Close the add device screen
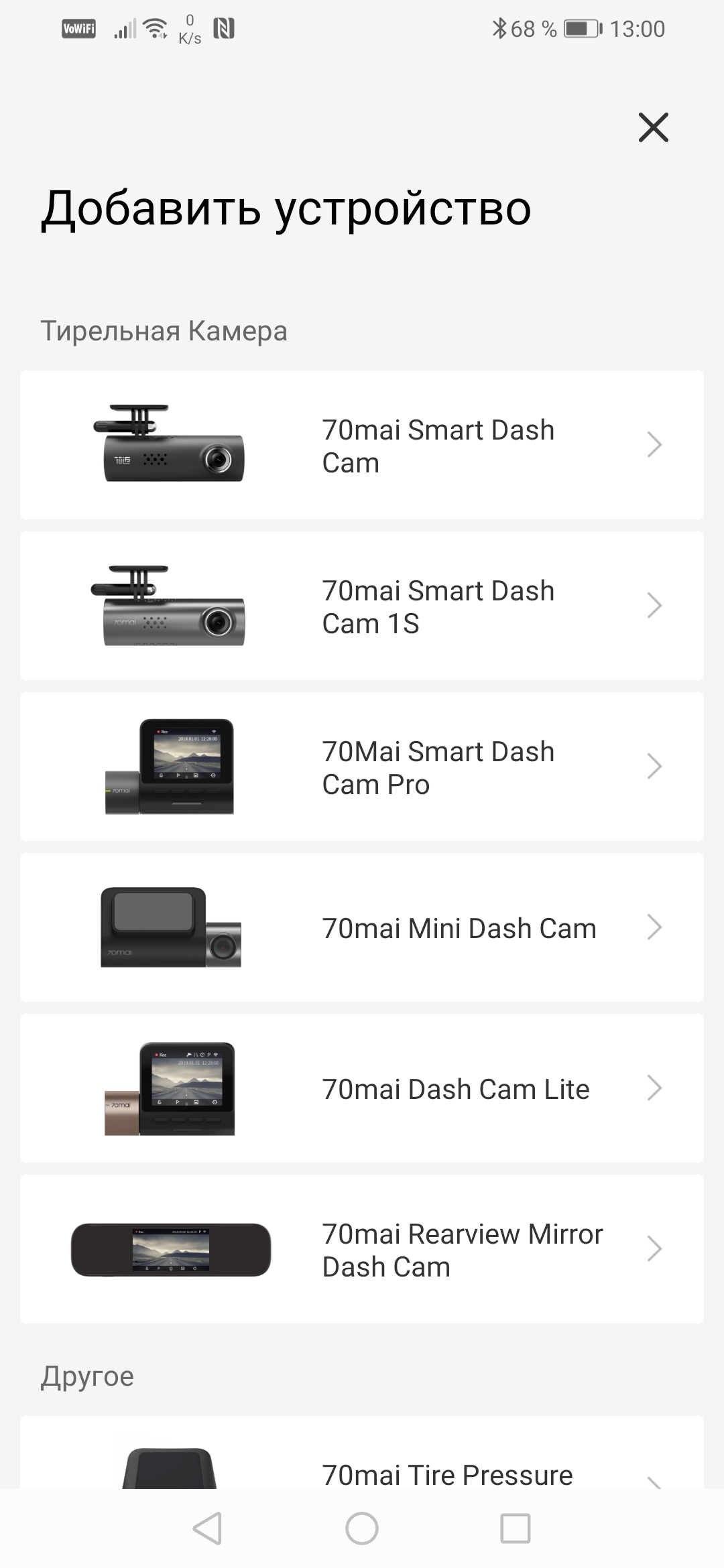Image resolution: width=724 pixels, height=1568 pixels. (653, 127)
